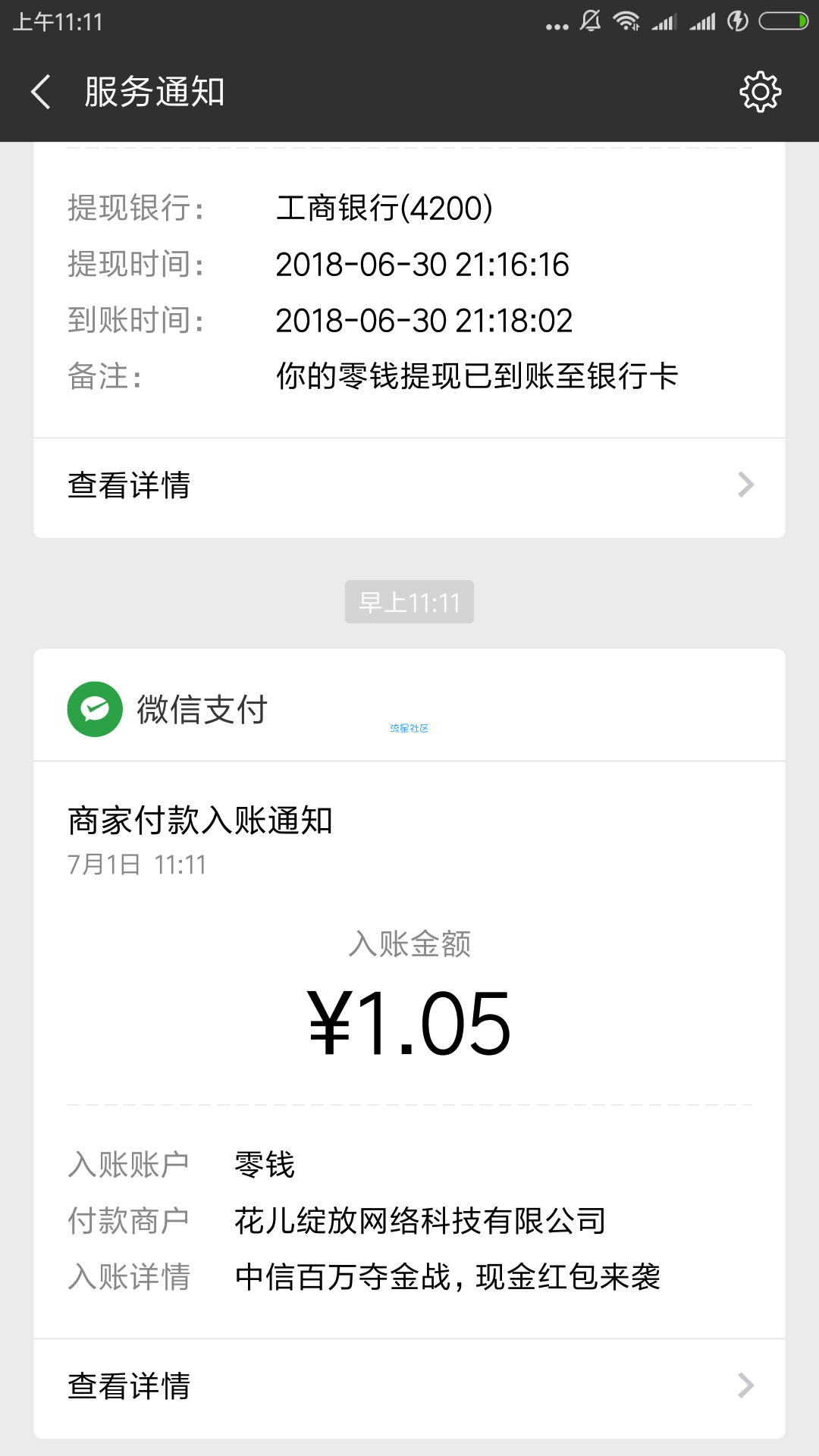Open the settings gear icon

pos(760,93)
